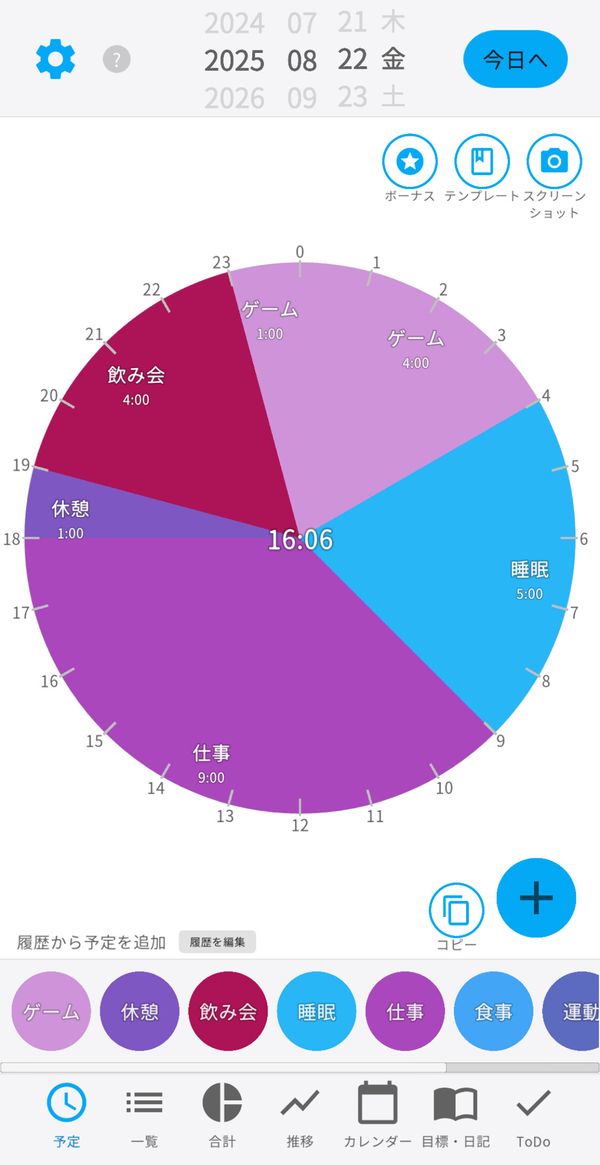Open the 推移 tab
600x1165 pixels.
pyautogui.click(x=300, y=1116)
